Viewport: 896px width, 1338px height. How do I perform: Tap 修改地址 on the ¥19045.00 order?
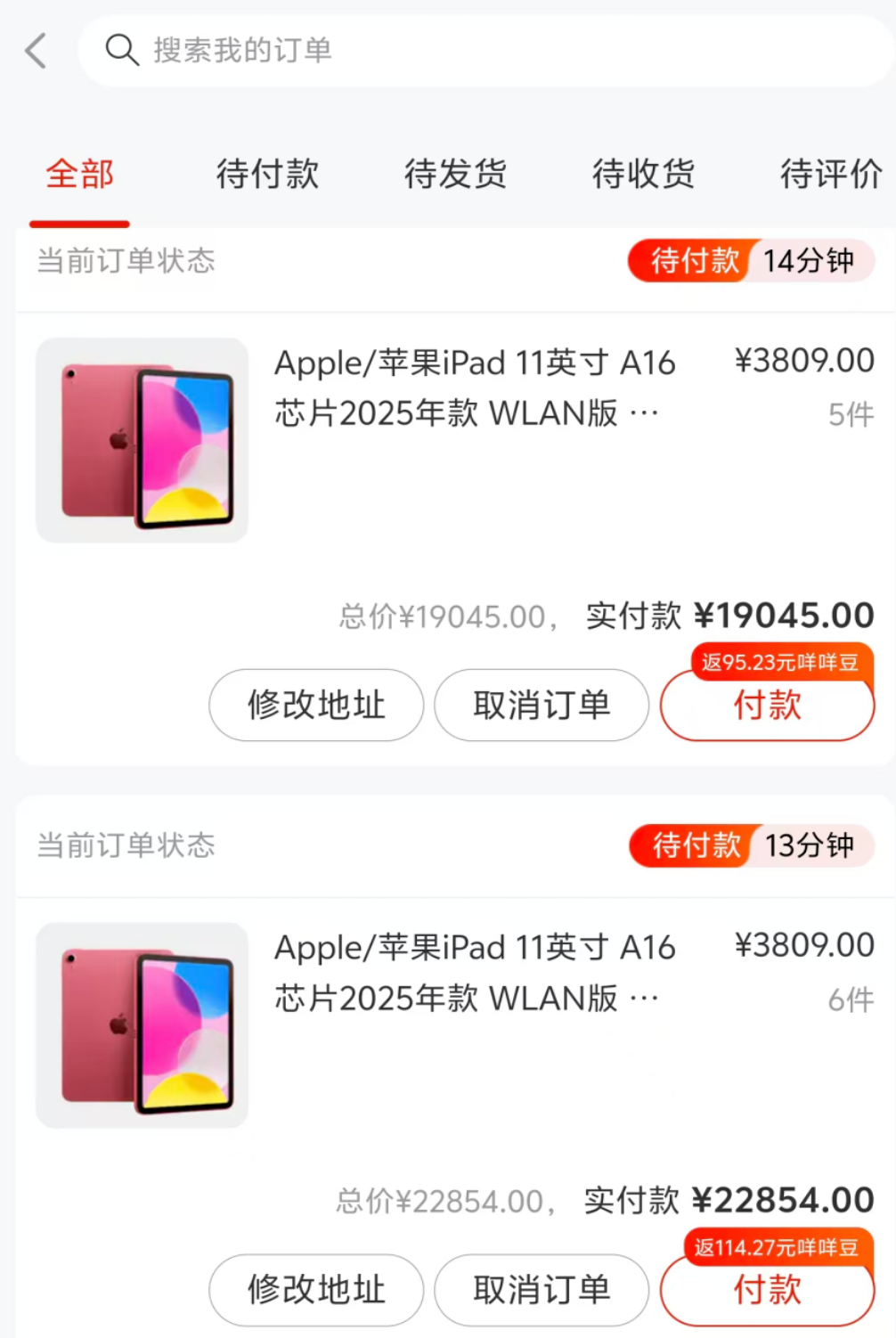(316, 705)
